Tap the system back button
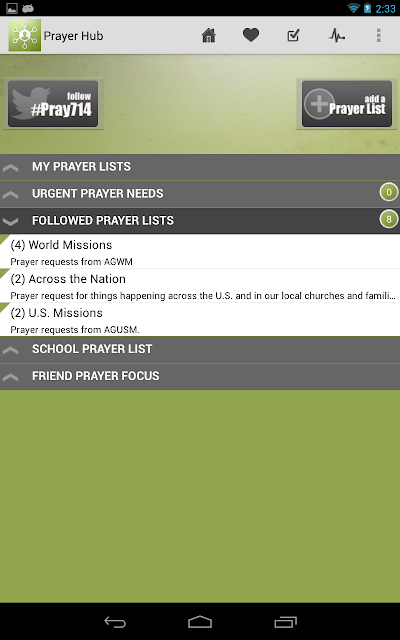This screenshot has height=640, width=400. [115, 622]
